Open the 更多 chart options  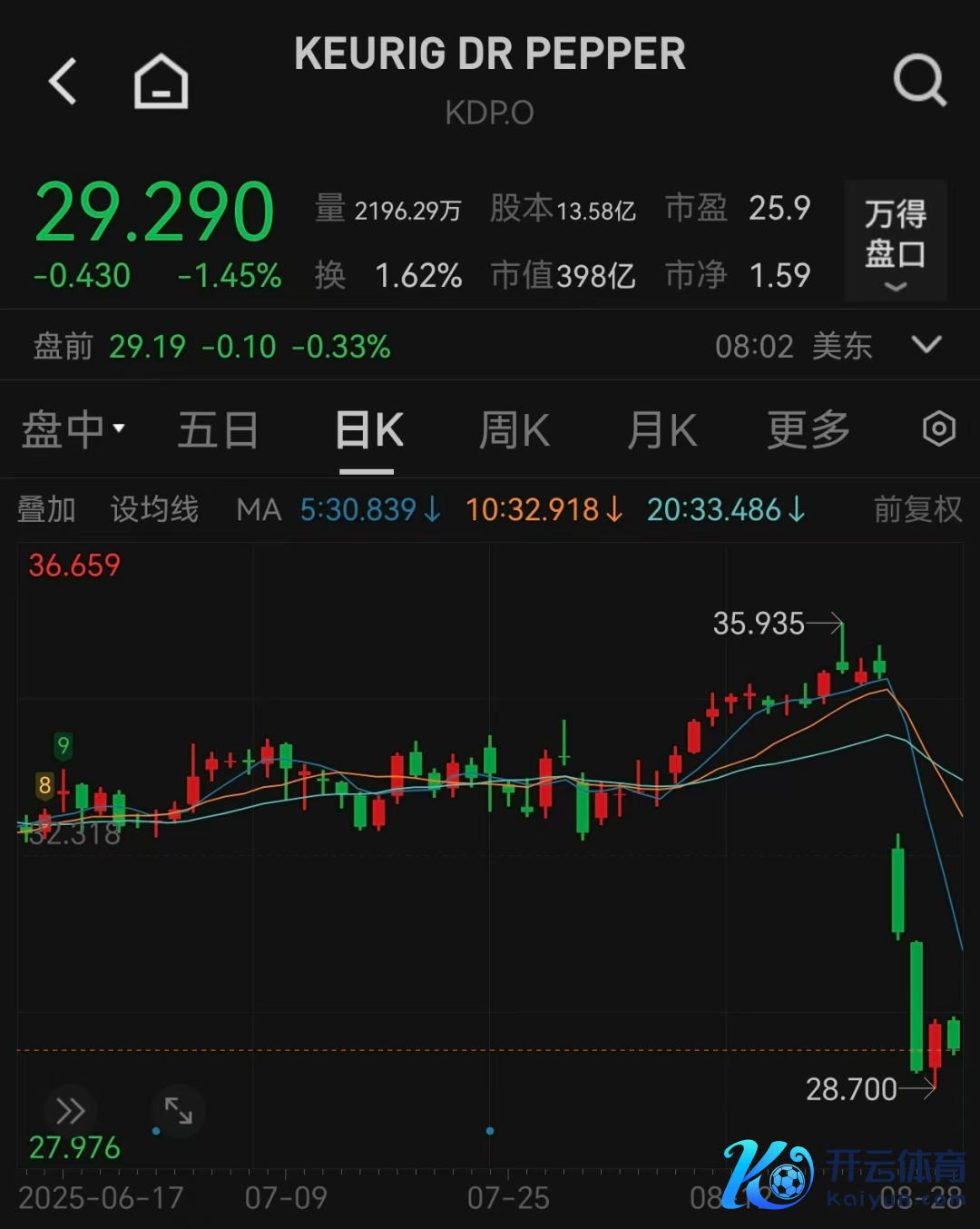pyautogui.click(x=808, y=429)
